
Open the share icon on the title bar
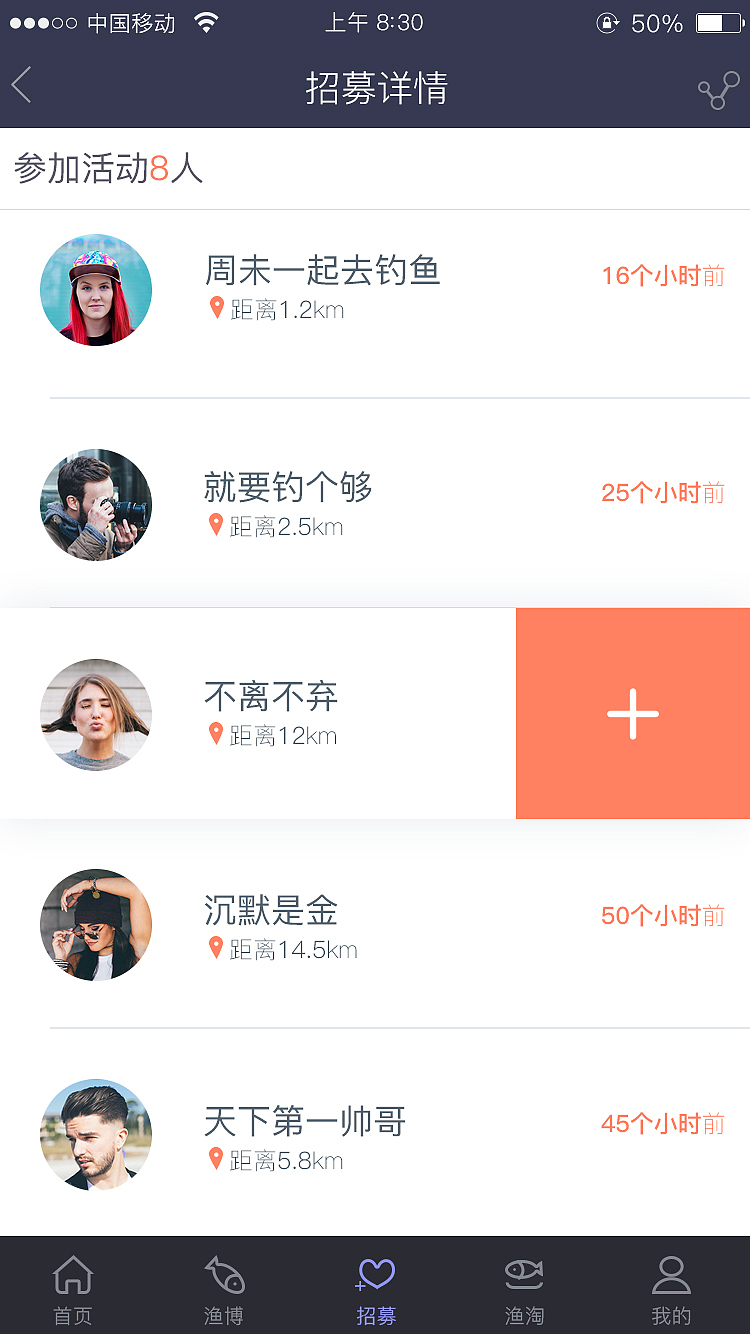tap(718, 88)
